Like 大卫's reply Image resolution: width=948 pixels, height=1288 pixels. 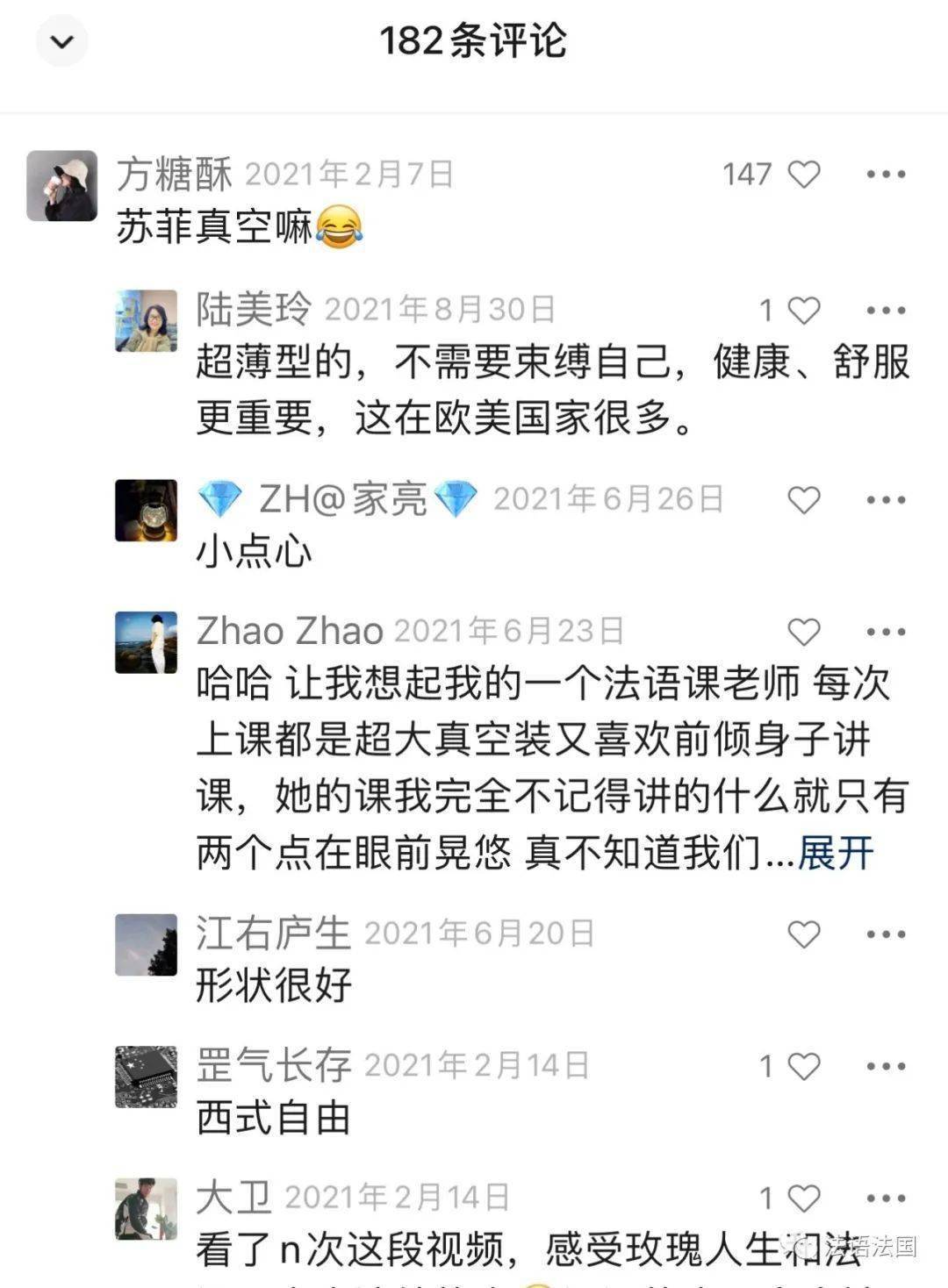coord(803,1198)
